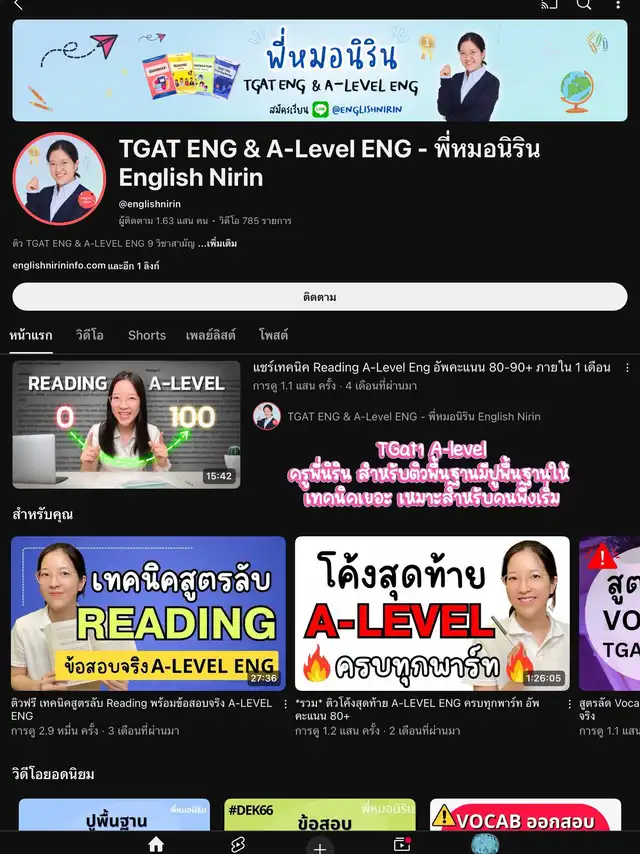Open options for featured Reading A-Level video
Image resolution: width=640 pixels, height=854 pixels.
click(x=627, y=368)
